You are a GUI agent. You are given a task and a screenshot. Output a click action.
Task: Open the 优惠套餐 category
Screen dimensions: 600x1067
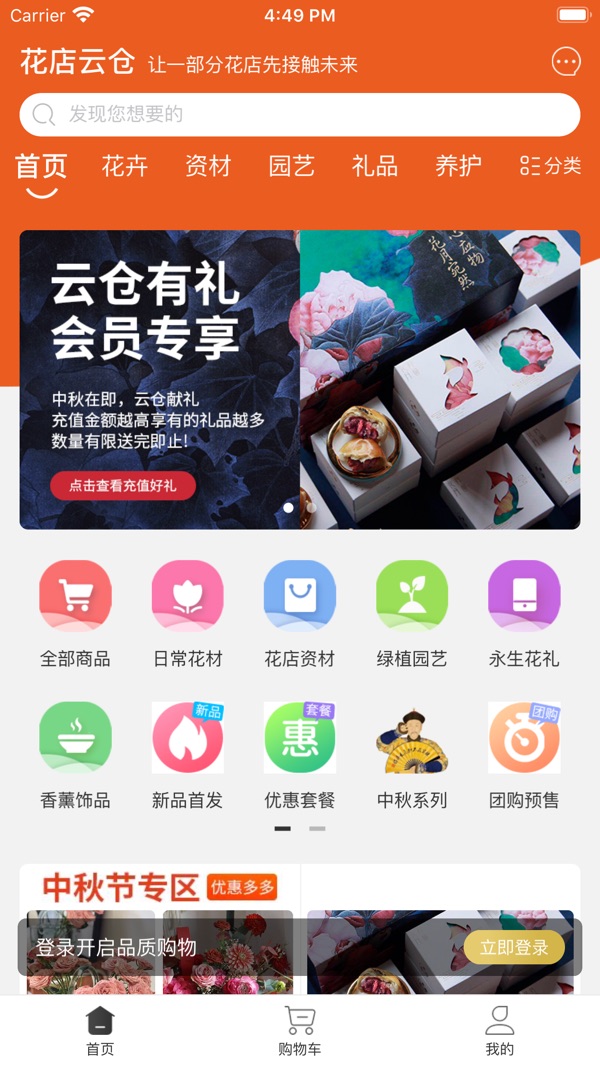point(300,755)
